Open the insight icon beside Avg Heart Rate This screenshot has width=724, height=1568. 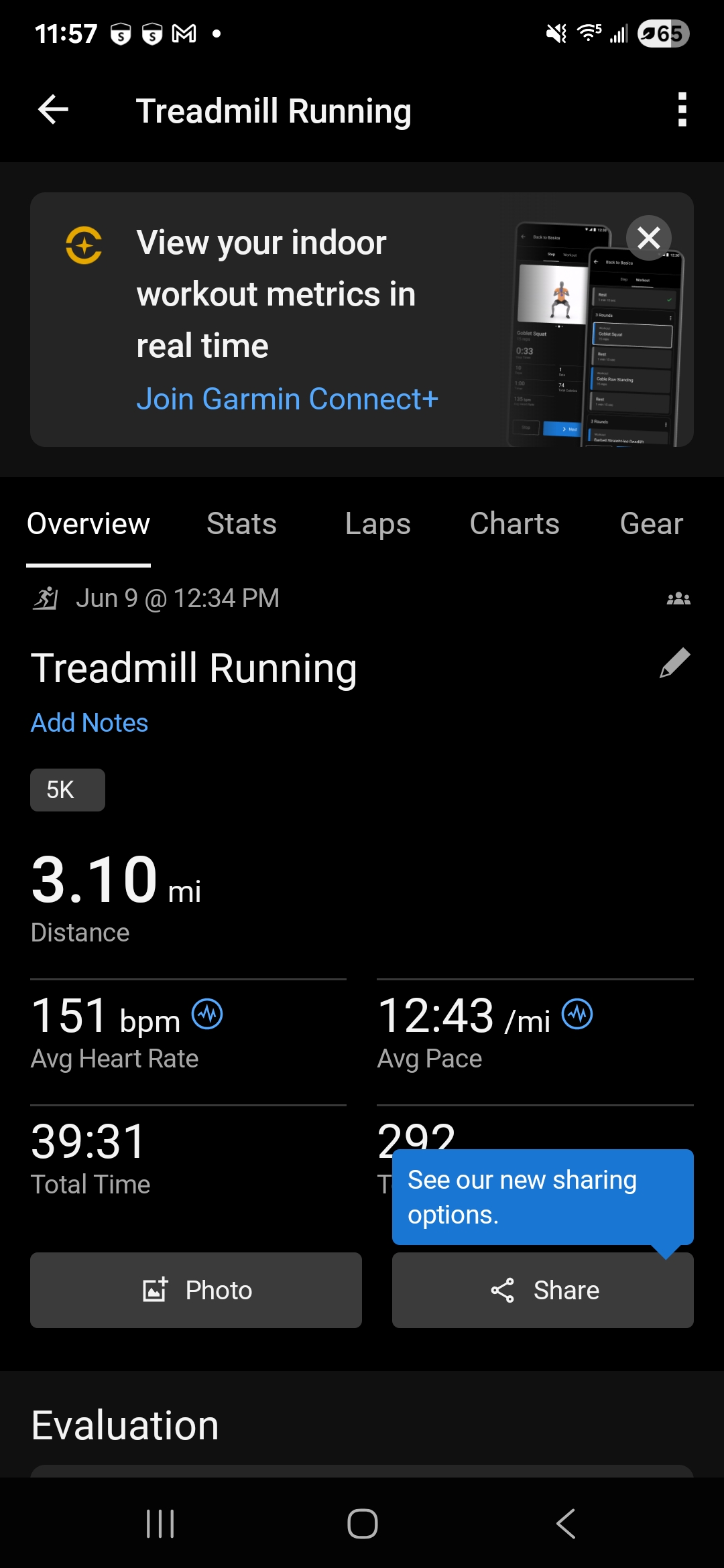point(207,1015)
